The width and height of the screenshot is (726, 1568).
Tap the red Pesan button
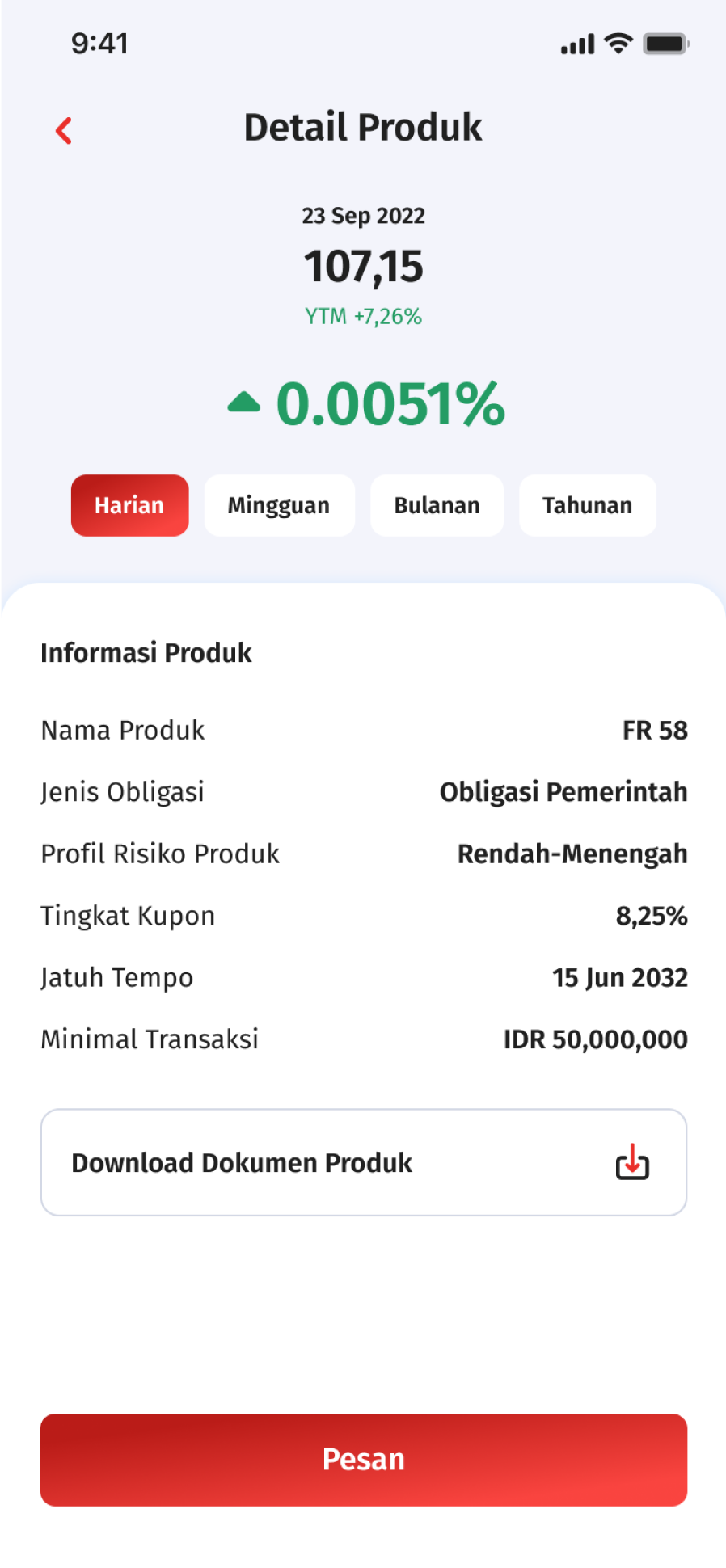tap(364, 1460)
